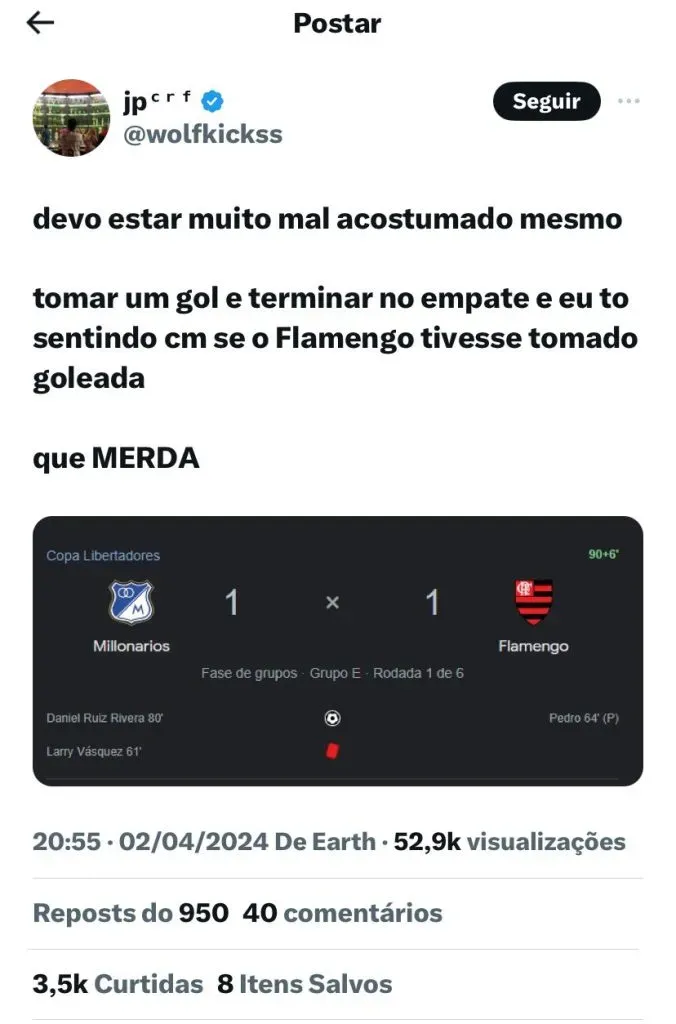This screenshot has width=676, height=1024.
Task: Go back using the top arrow
Action: 40,24
